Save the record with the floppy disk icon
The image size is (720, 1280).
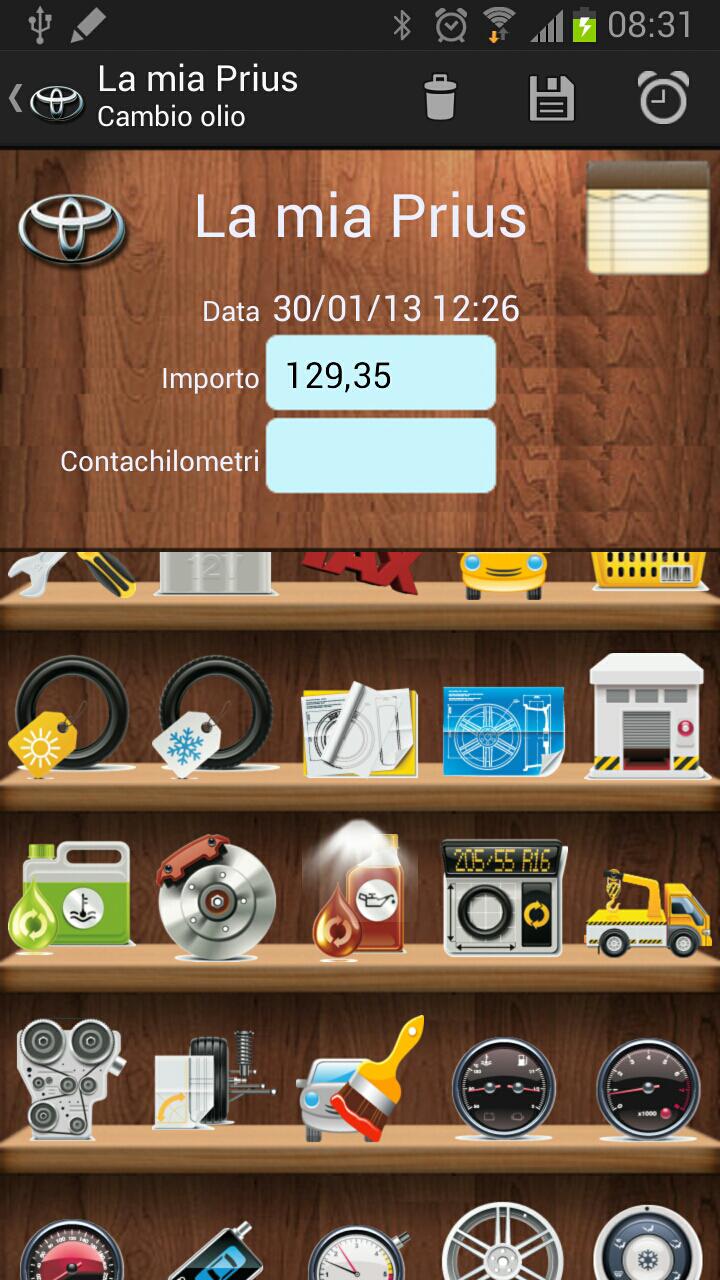(551, 99)
